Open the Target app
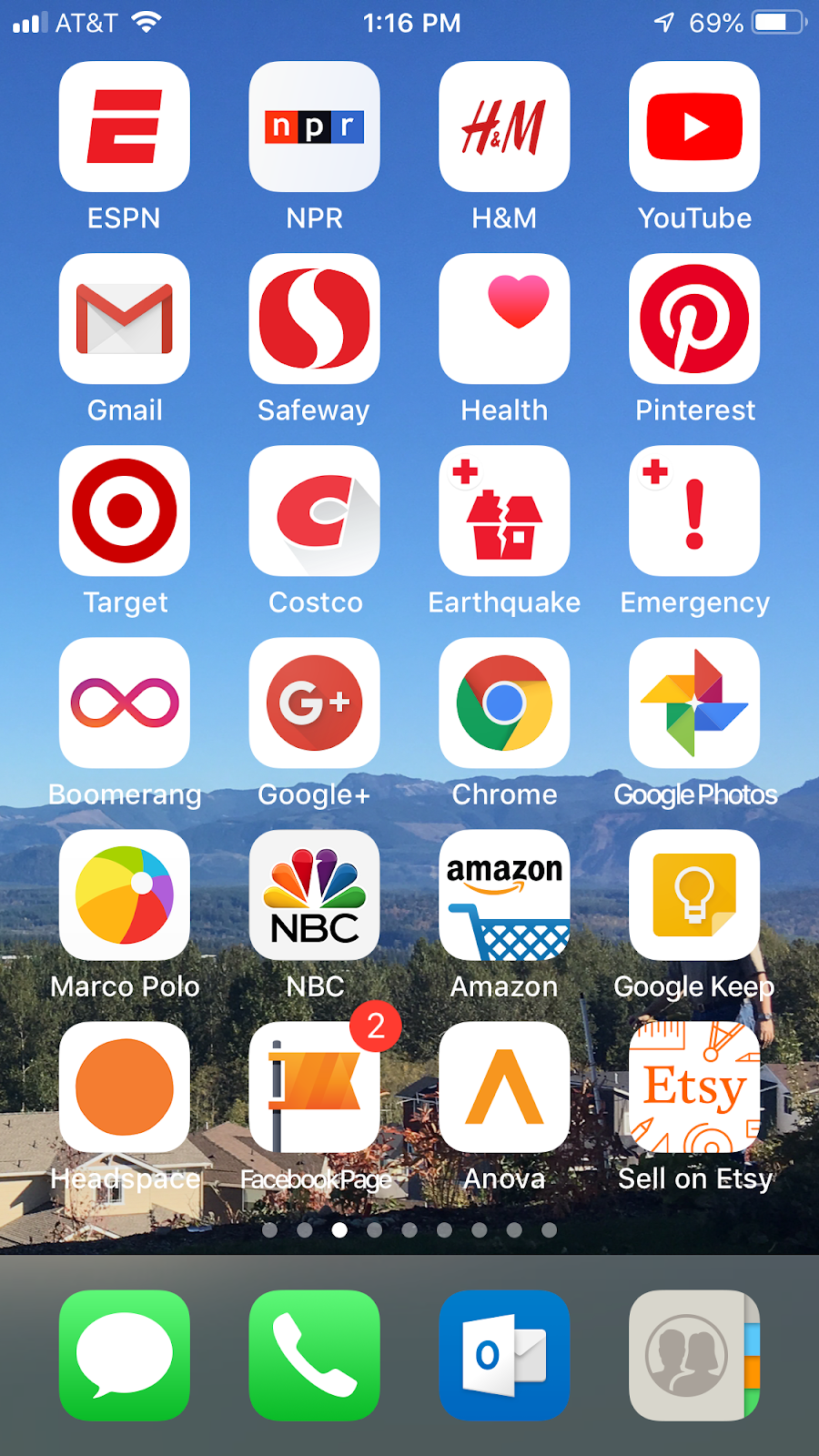The width and height of the screenshot is (819, 1456). (x=125, y=511)
